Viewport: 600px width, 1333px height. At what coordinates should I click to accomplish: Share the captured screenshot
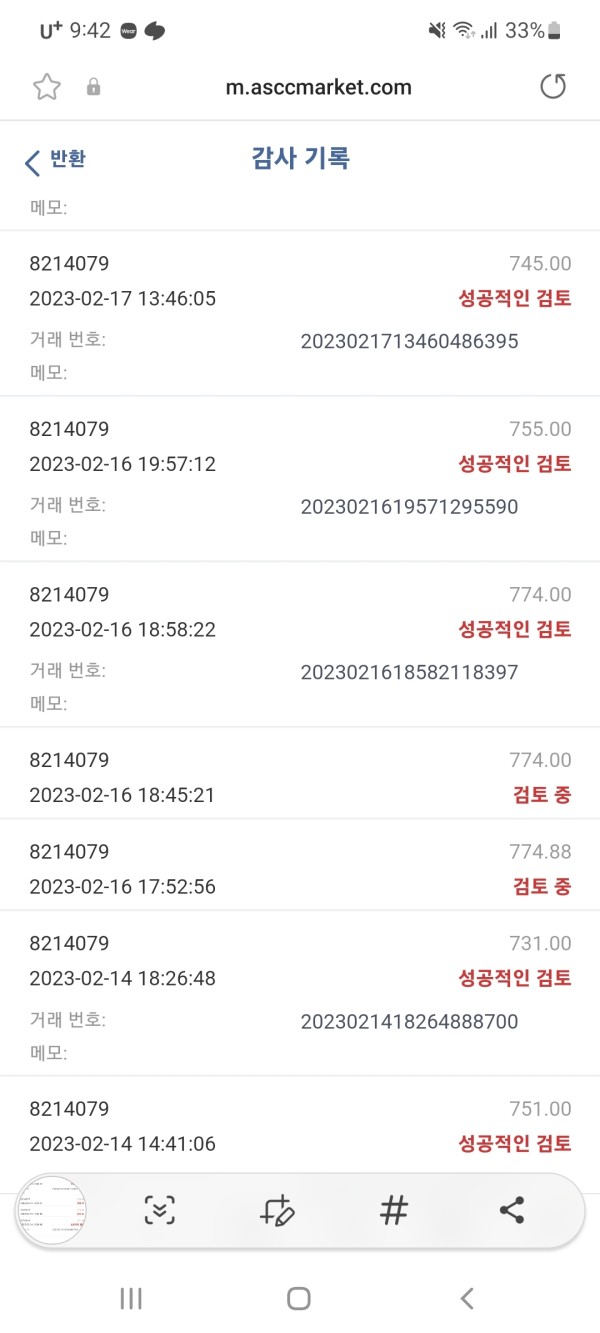(x=511, y=1211)
